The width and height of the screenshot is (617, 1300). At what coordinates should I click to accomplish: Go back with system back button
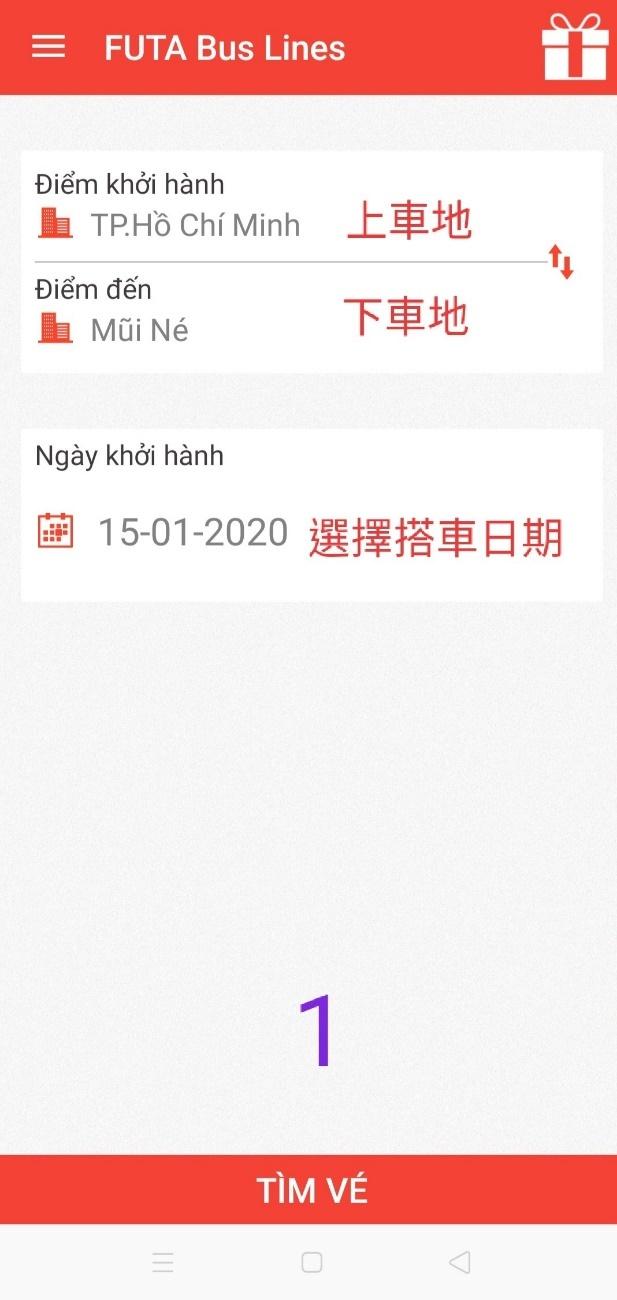pos(460,1262)
